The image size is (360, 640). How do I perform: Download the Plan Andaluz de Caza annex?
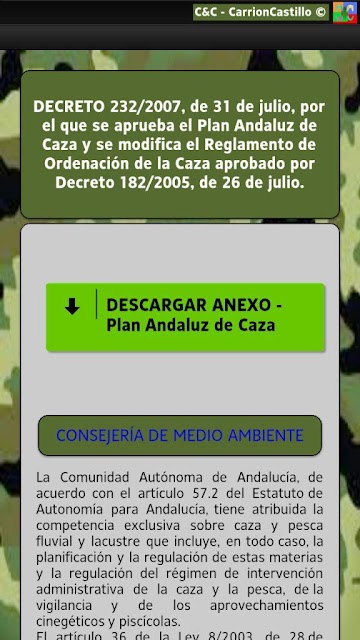(185, 317)
